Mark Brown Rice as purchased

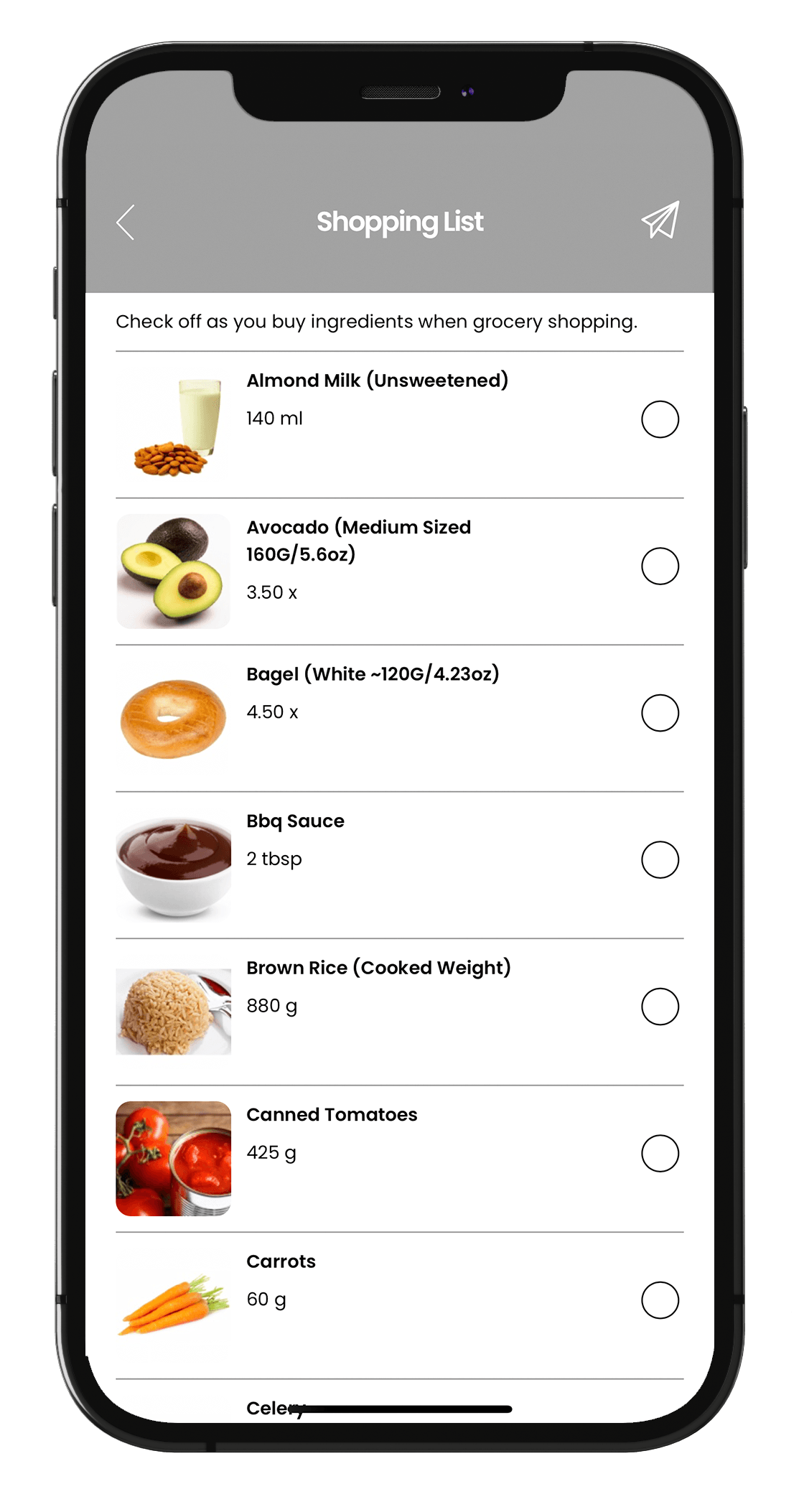point(660,1007)
